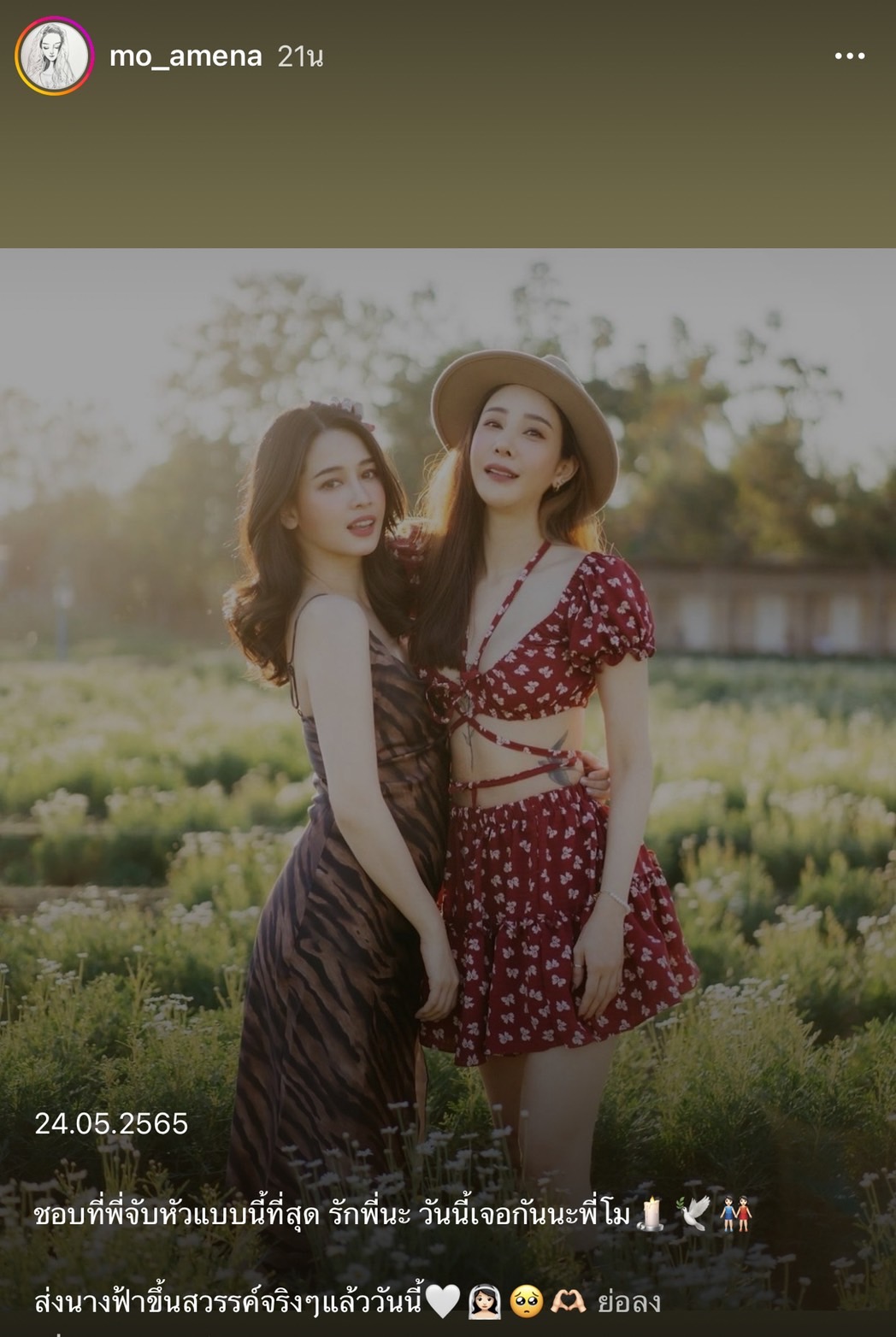Open mo_amena's profile picture
The height and width of the screenshot is (1337, 896).
(x=54, y=56)
